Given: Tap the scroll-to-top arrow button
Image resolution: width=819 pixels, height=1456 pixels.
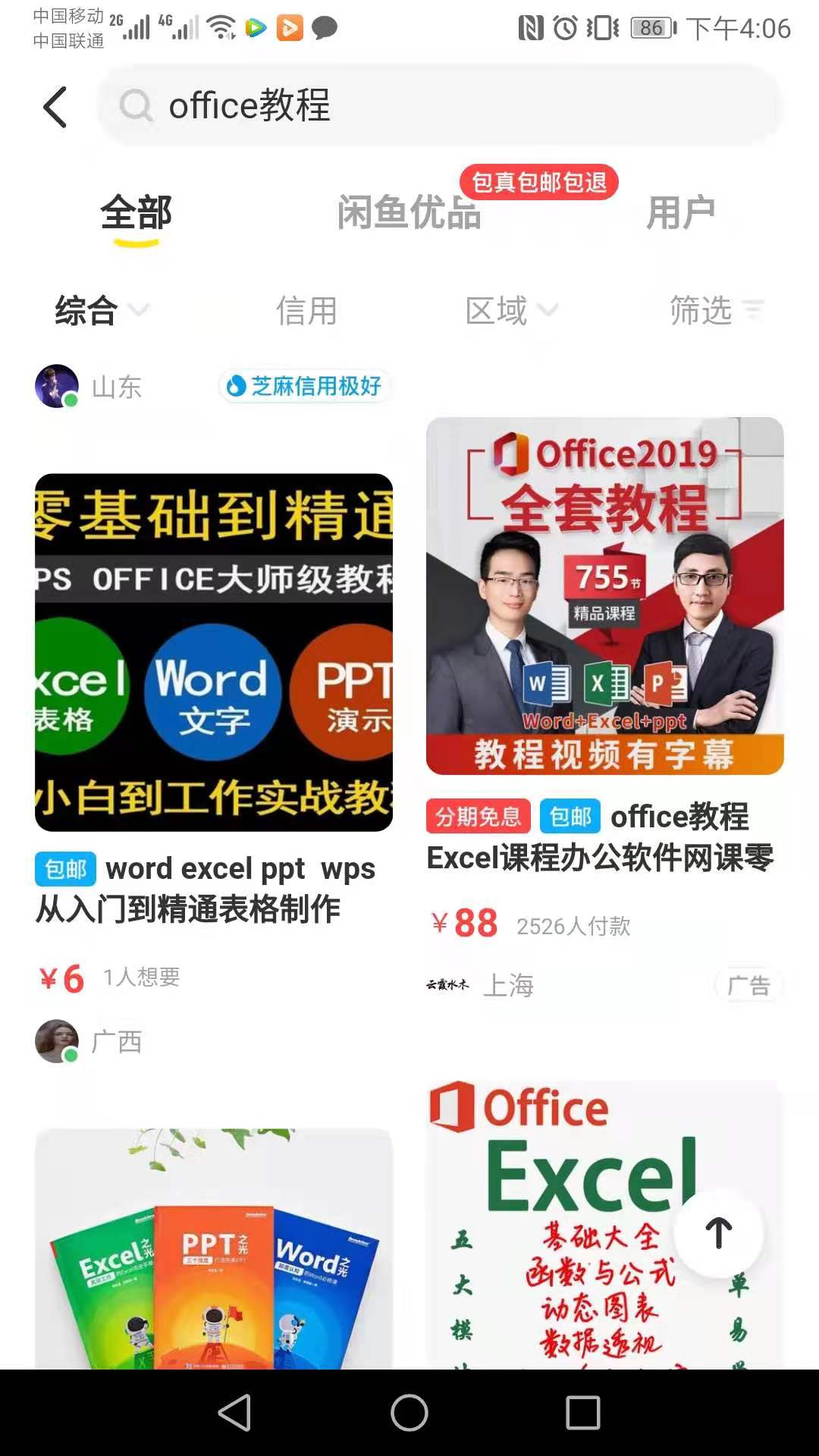Looking at the screenshot, I should pyautogui.click(x=717, y=1234).
